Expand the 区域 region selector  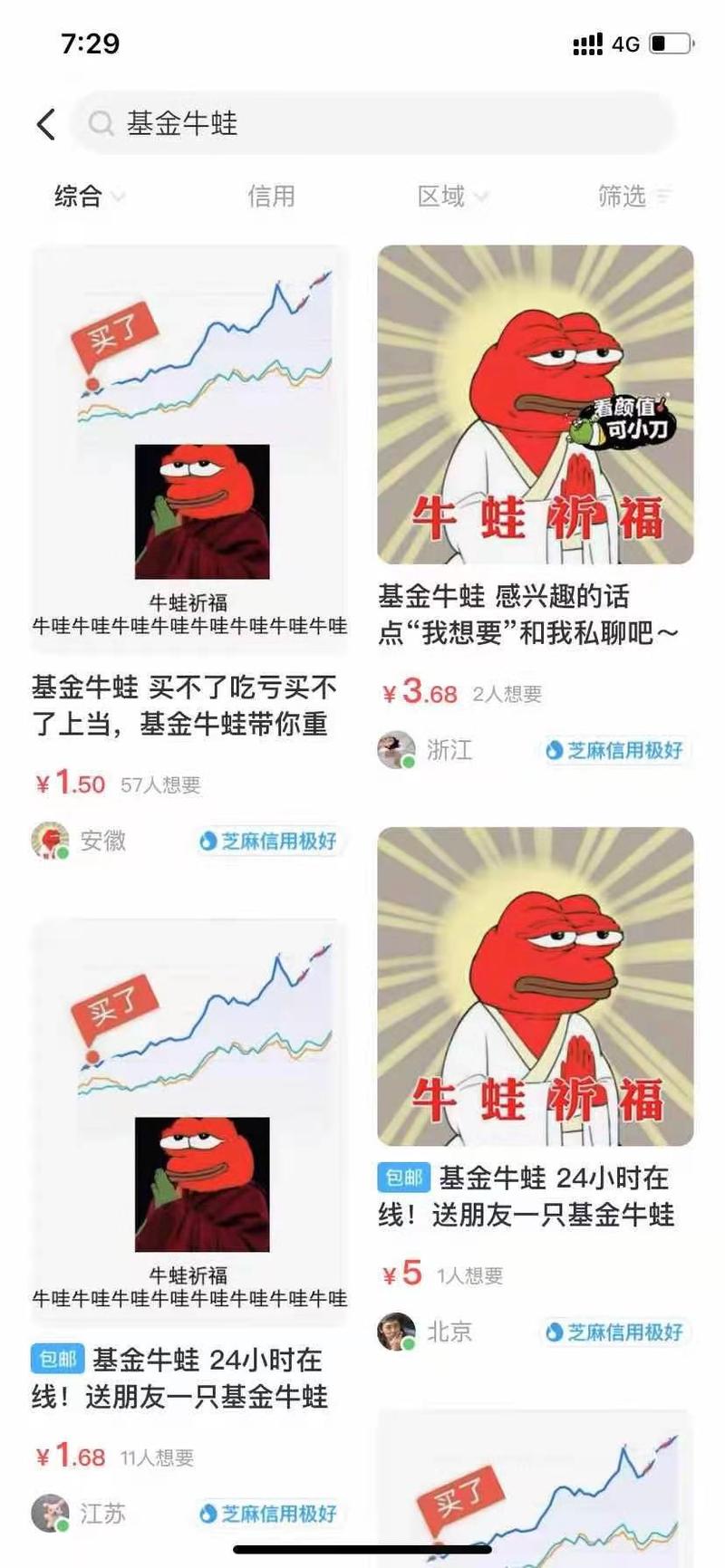[x=444, y=197]
